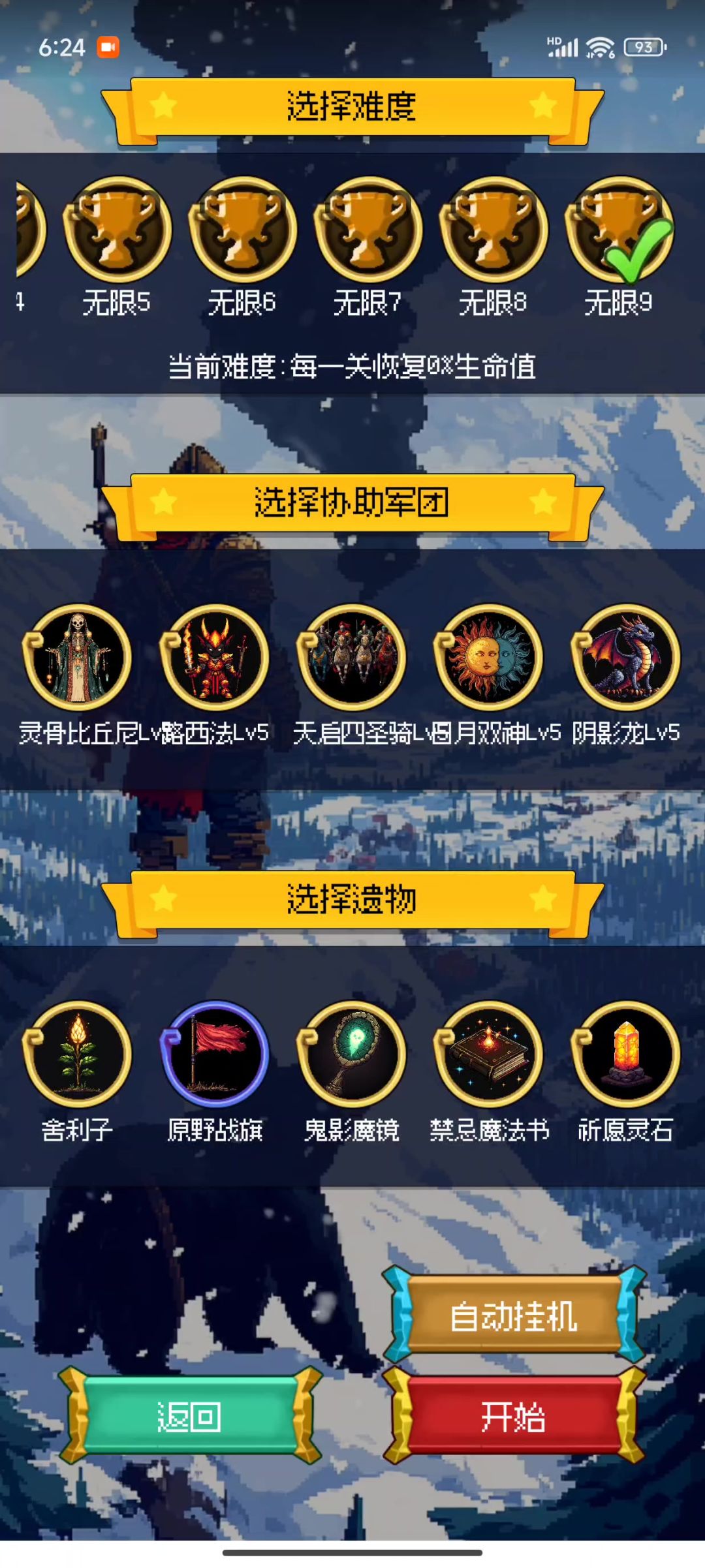Screen dimensions: 705x1568
Task: Choose the 无限6 difficulty trophy
Action: click(x=243, y=230)
